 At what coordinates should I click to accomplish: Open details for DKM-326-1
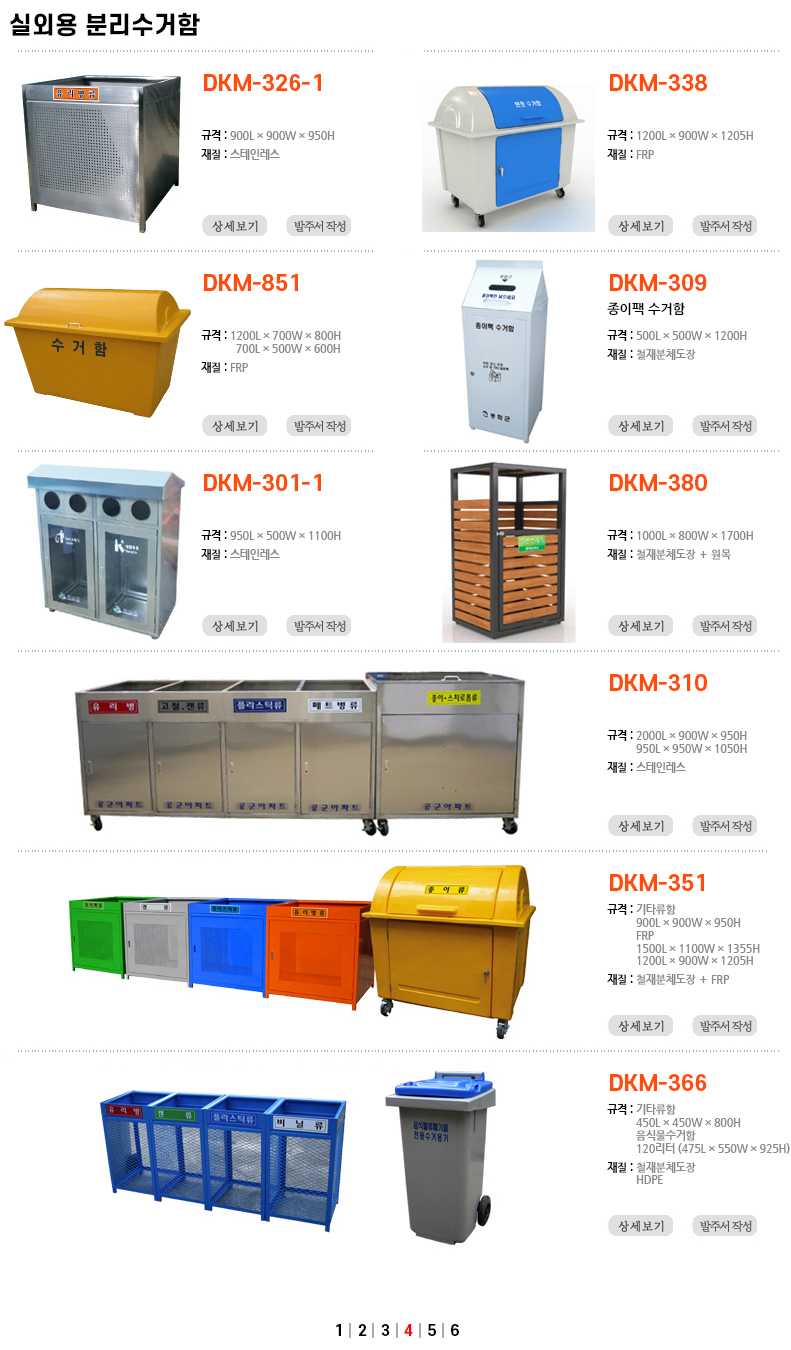coord(234,226)
